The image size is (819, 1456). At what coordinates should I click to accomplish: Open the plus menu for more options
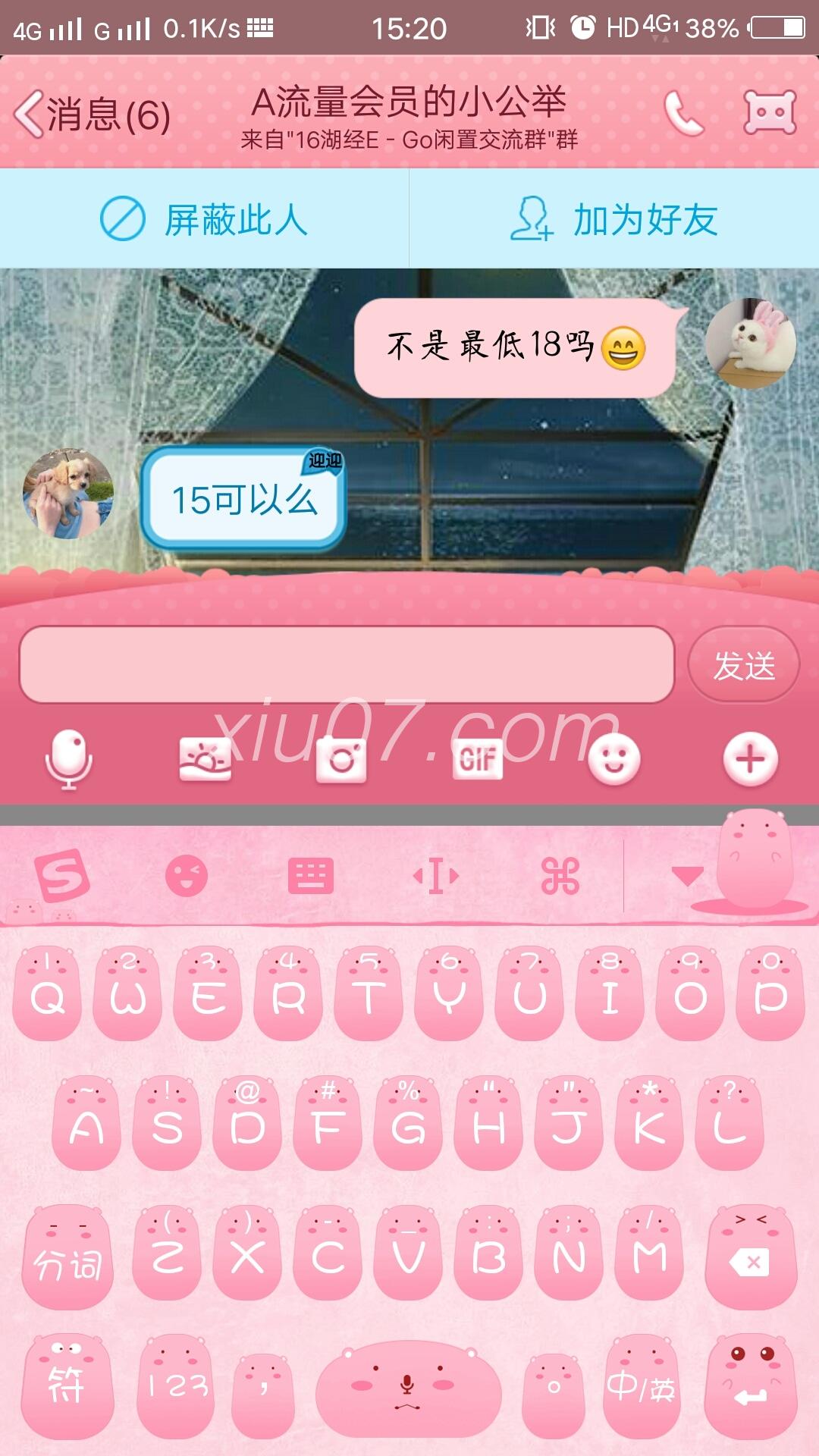pos(750,759)
